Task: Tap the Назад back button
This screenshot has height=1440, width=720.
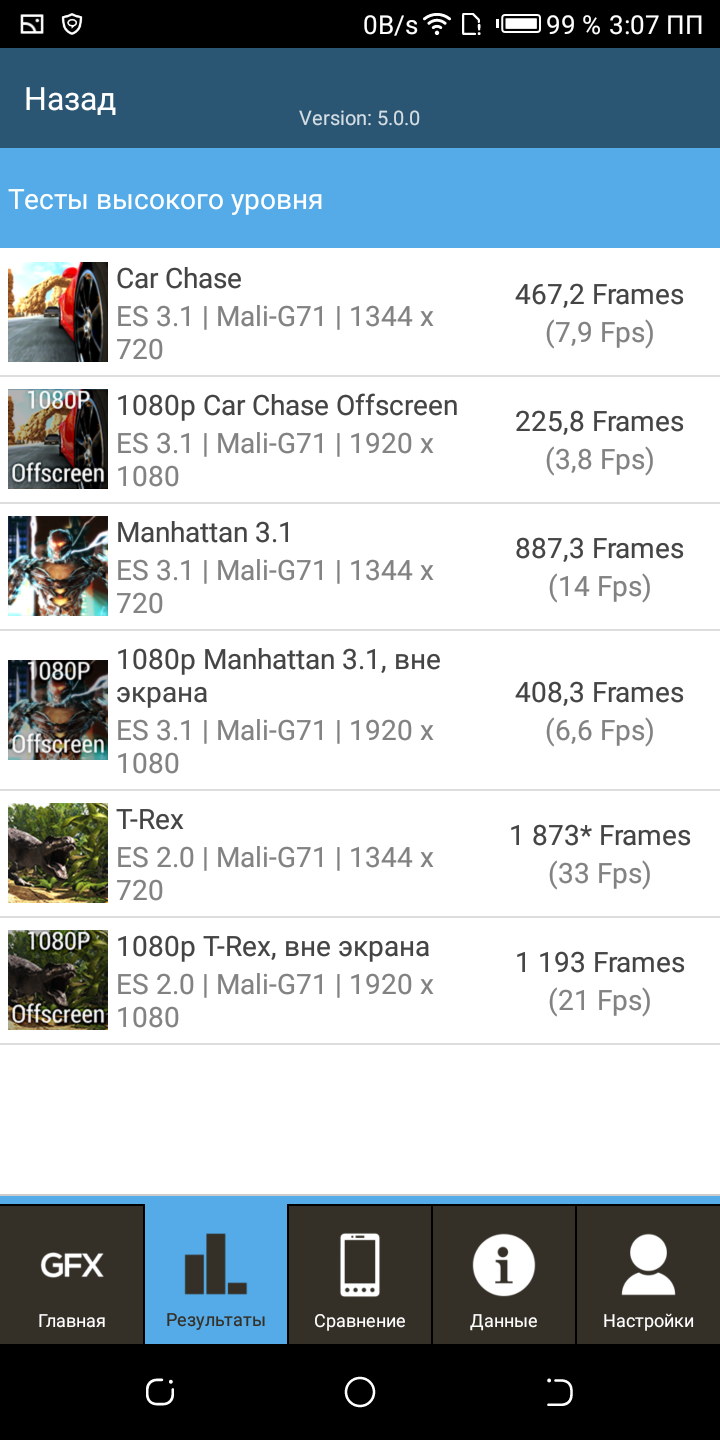Action: [x=70, y=100]
